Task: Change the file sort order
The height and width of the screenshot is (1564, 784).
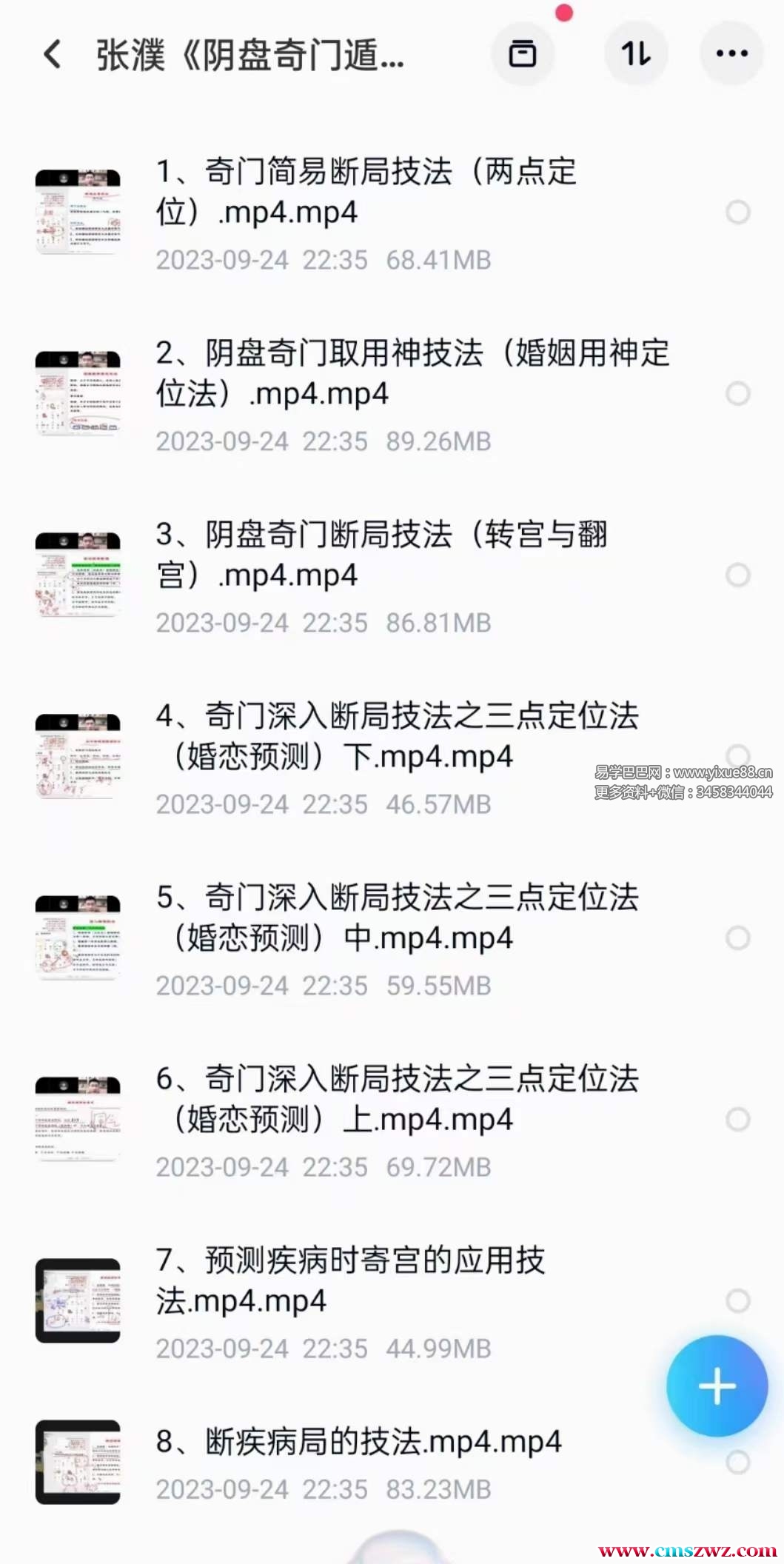Action: click(636, 54)
